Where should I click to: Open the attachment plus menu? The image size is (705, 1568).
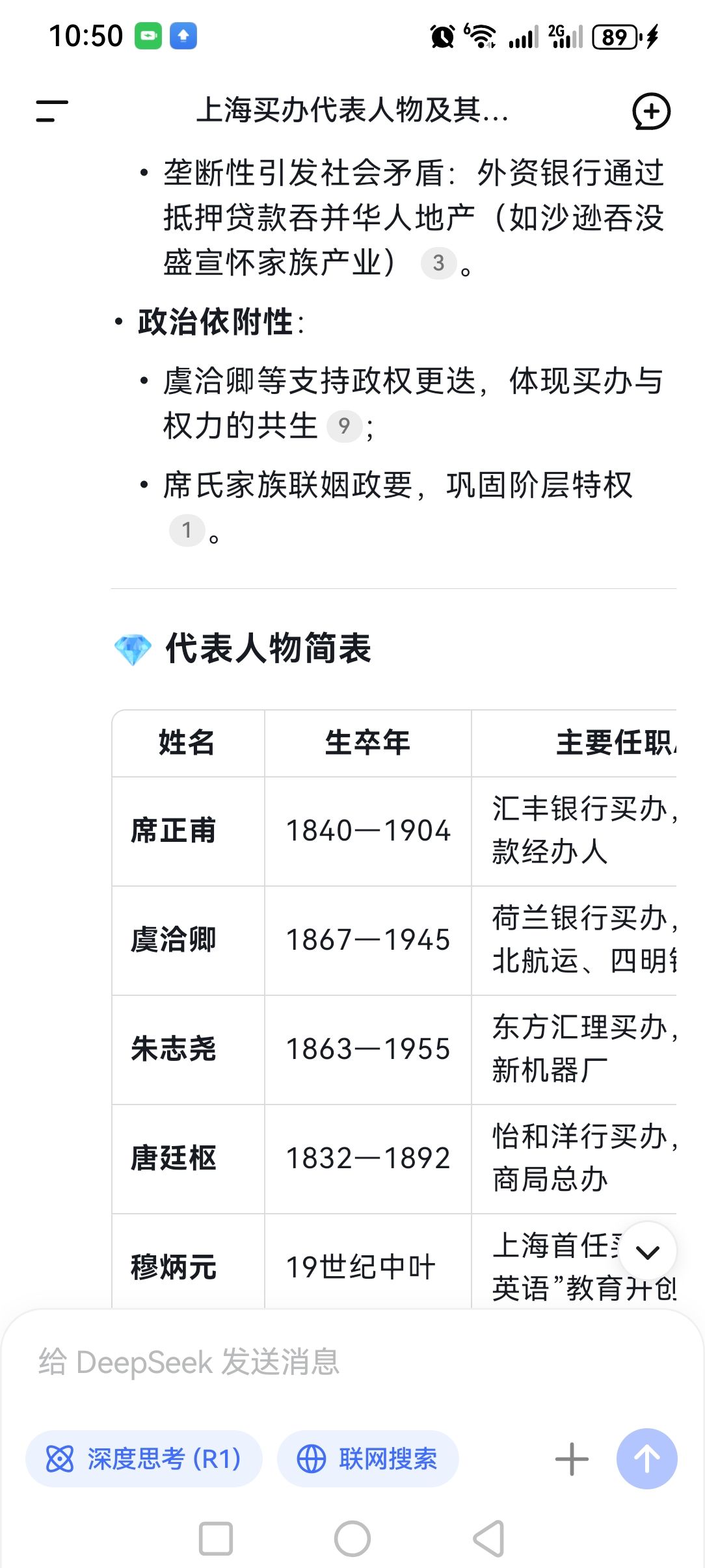572,1459
